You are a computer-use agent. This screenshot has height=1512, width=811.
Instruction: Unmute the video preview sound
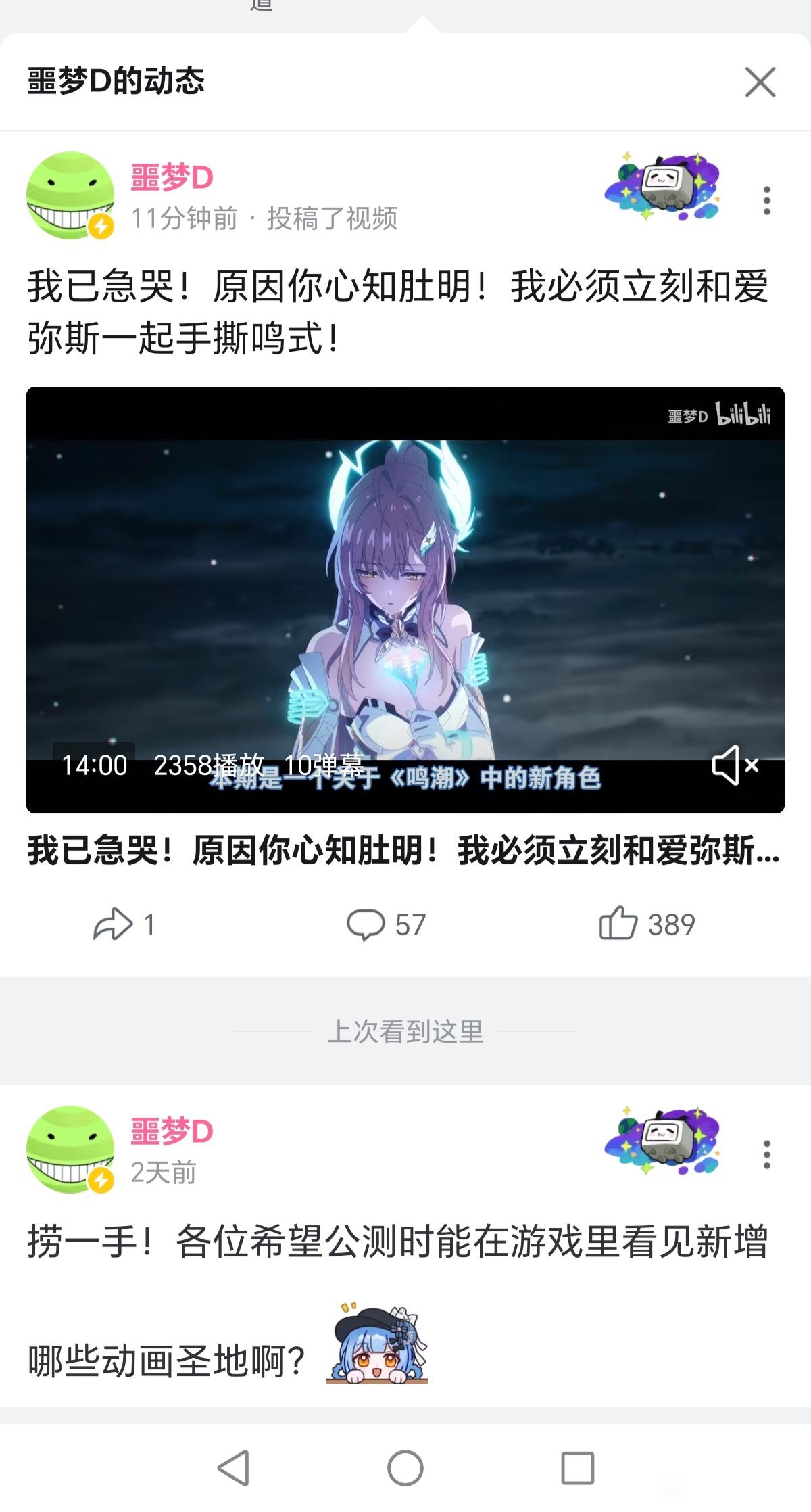(735, 765)
